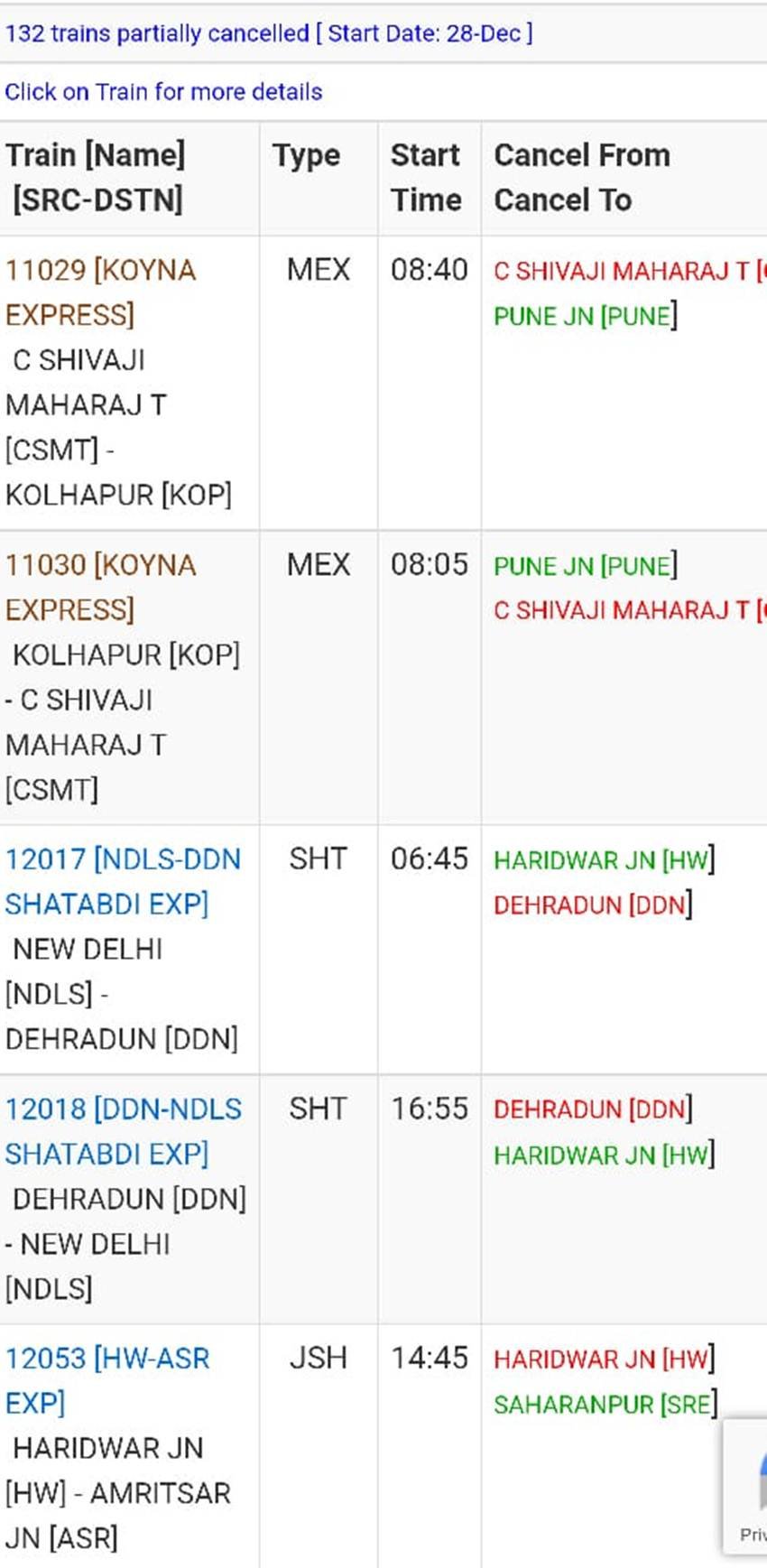
Task: View train 12018 DDN-NDLS Shatabdi Exp
Action: (123, 1131)
